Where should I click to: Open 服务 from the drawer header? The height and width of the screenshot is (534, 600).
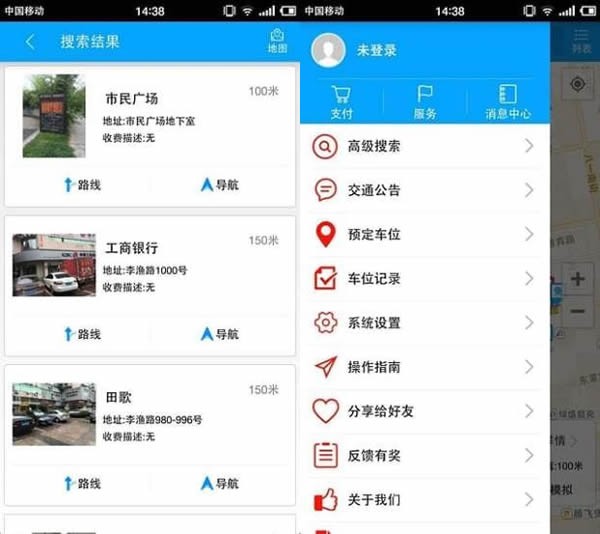coord(425,101)
